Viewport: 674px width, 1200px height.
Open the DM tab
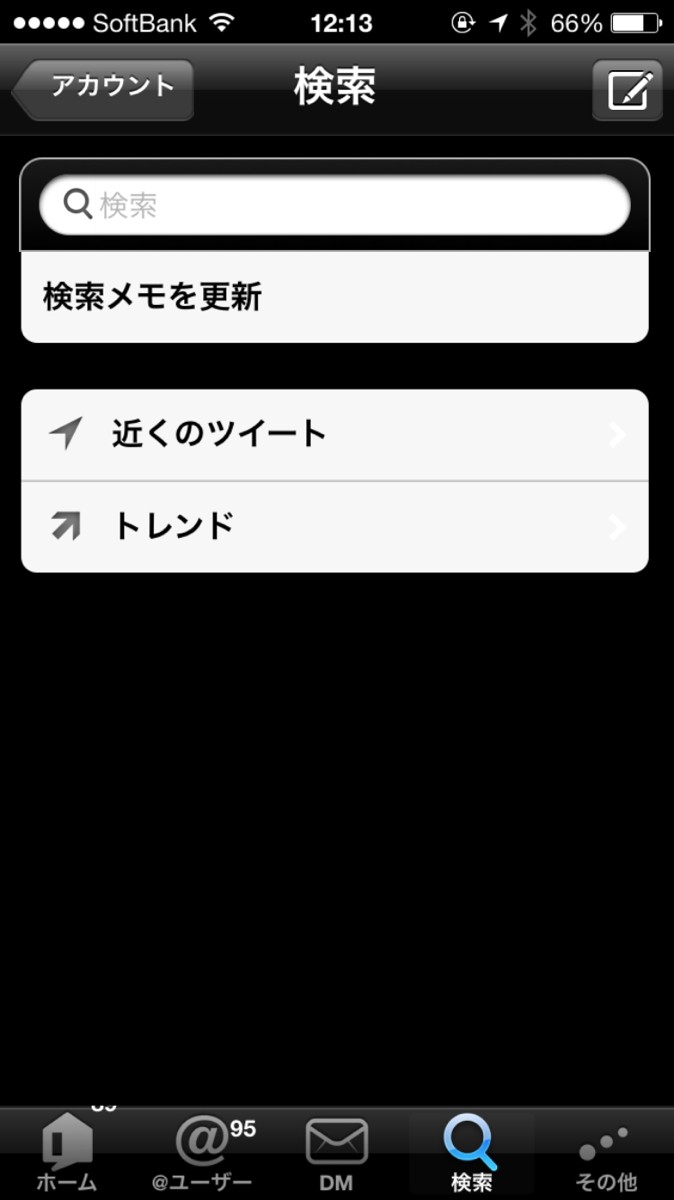pos(337,1153)
